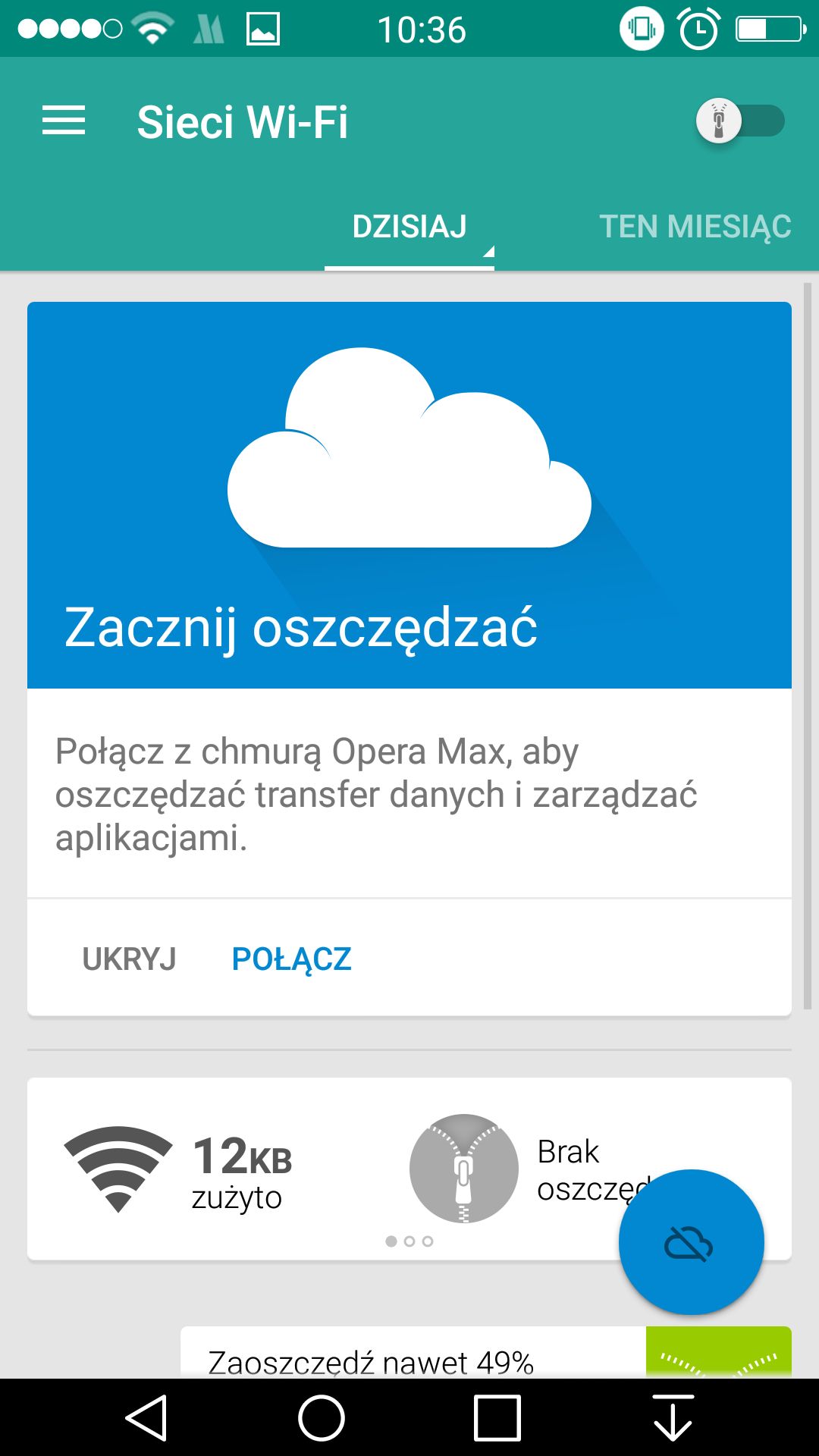Screen dimensions: 819x1456
Task: Go back with the system back button
Action: click(x=146, y=1417)
